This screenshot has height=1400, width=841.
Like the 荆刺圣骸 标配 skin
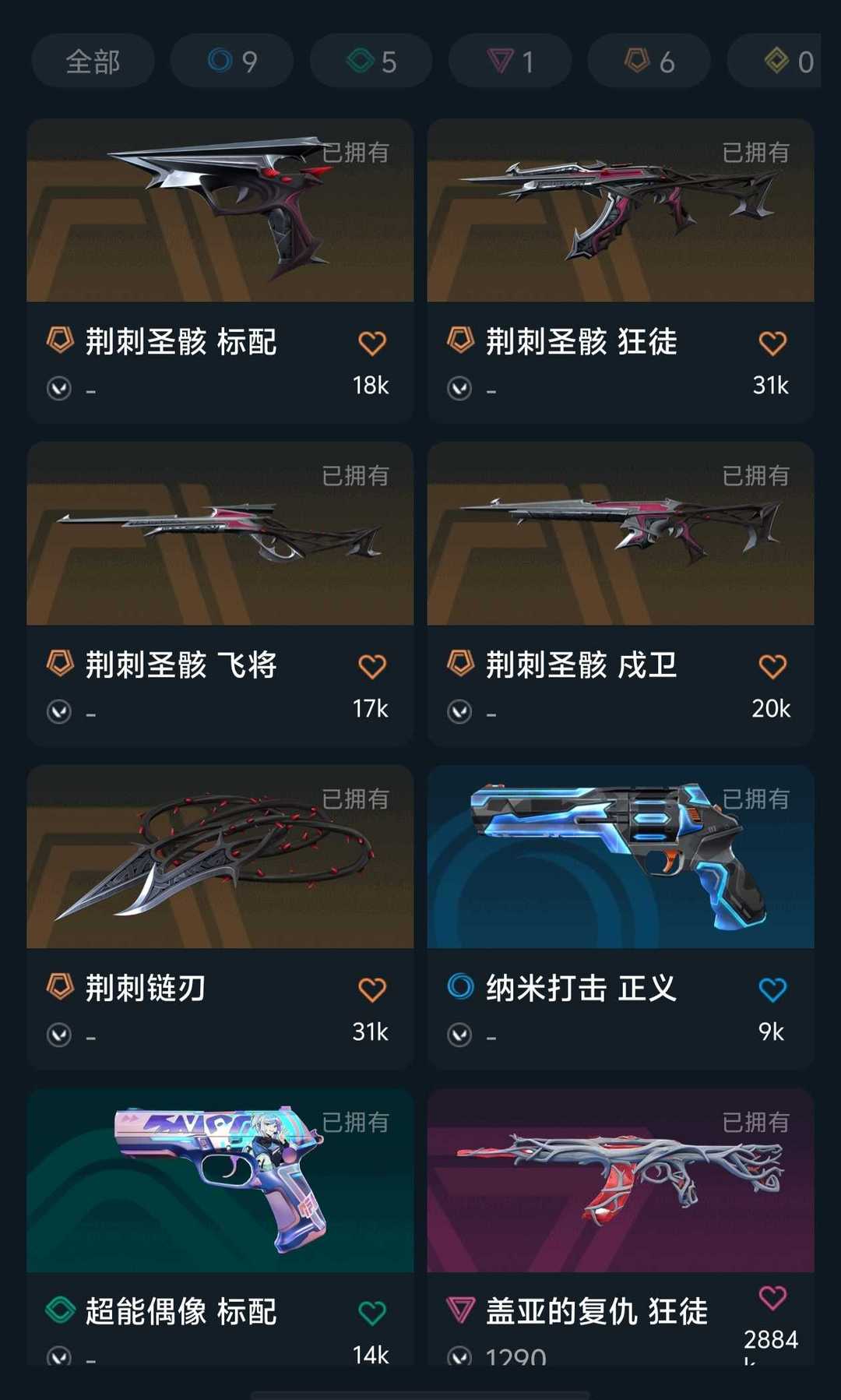pos(372,343)
